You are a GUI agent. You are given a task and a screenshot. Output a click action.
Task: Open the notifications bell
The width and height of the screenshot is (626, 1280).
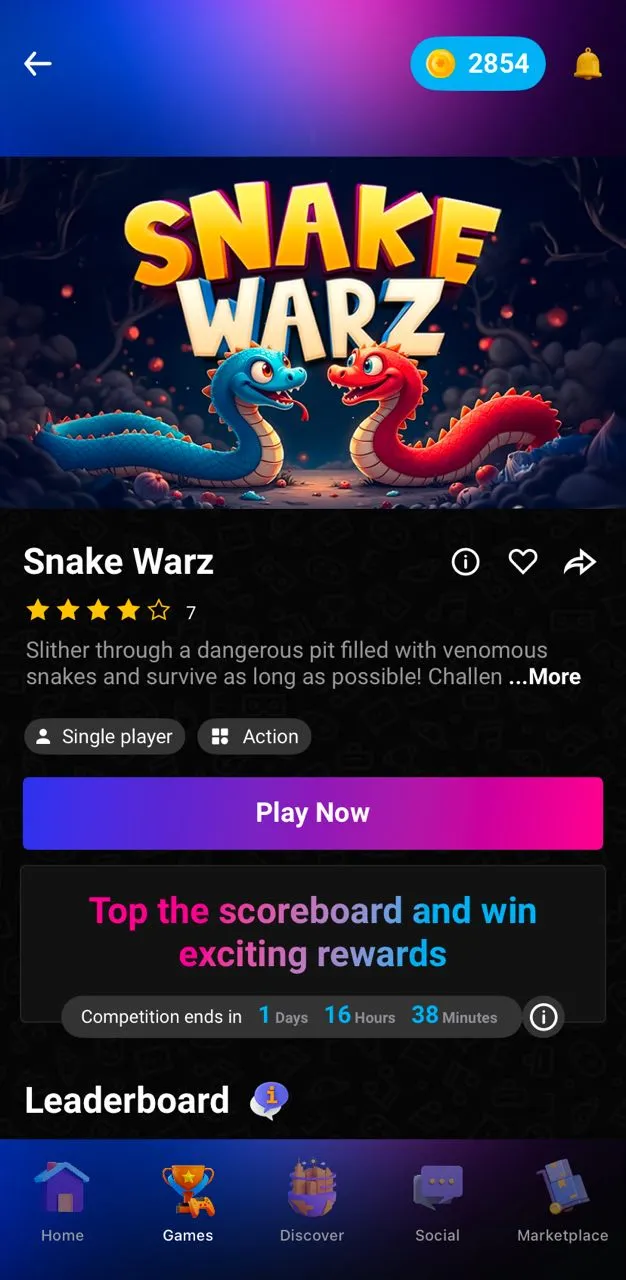point(588,64)
